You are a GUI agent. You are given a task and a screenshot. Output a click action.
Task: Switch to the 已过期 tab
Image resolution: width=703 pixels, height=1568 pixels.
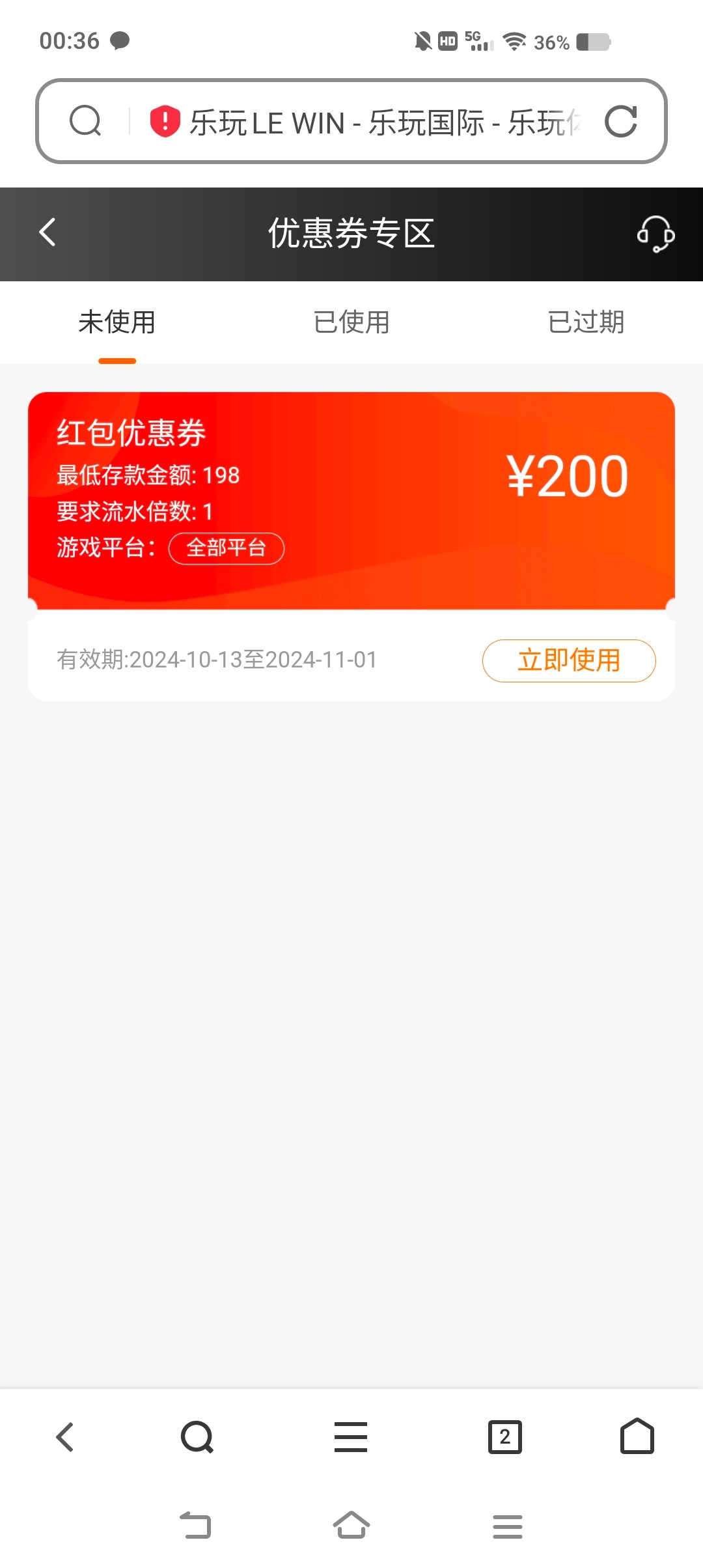click(586, 322)
